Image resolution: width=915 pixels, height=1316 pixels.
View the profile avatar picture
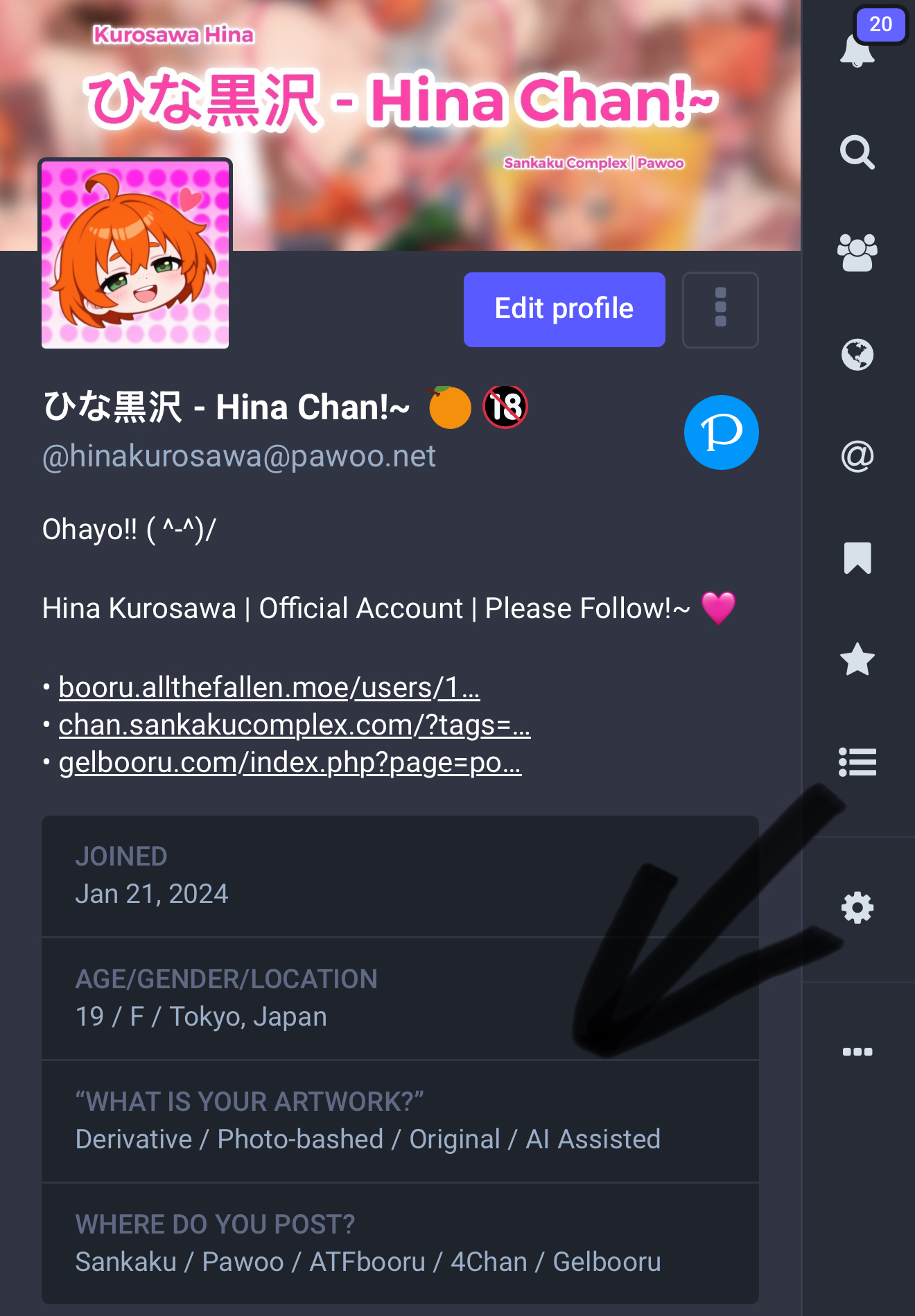click(x=135, y=254)
